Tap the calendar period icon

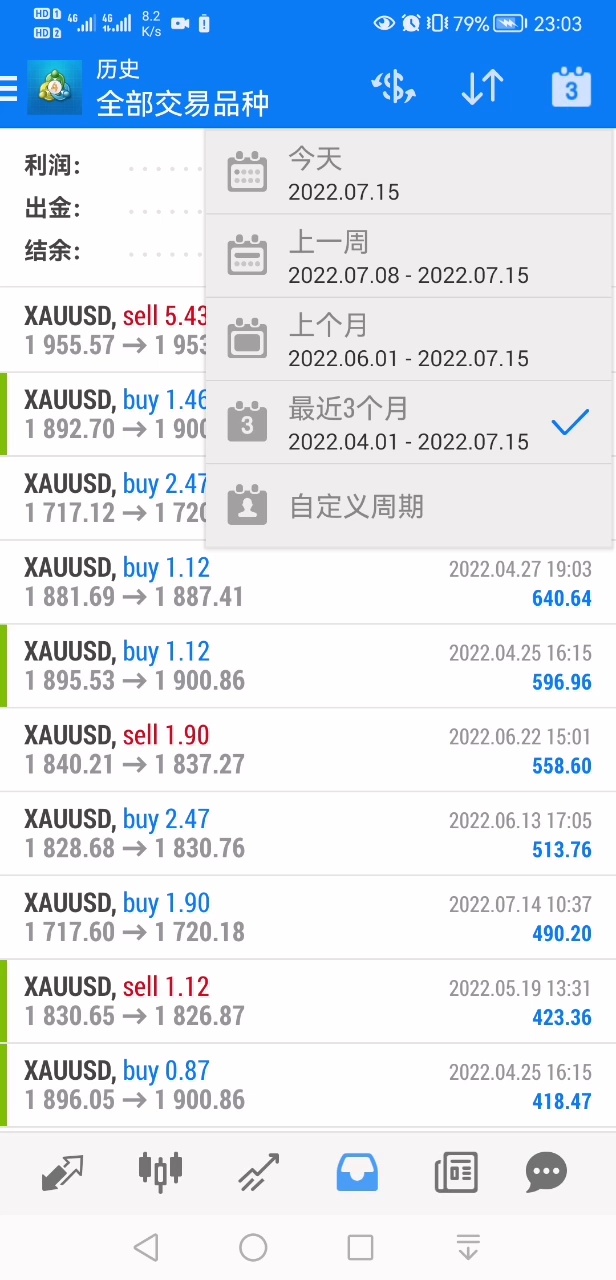click(x=571, y=88)
